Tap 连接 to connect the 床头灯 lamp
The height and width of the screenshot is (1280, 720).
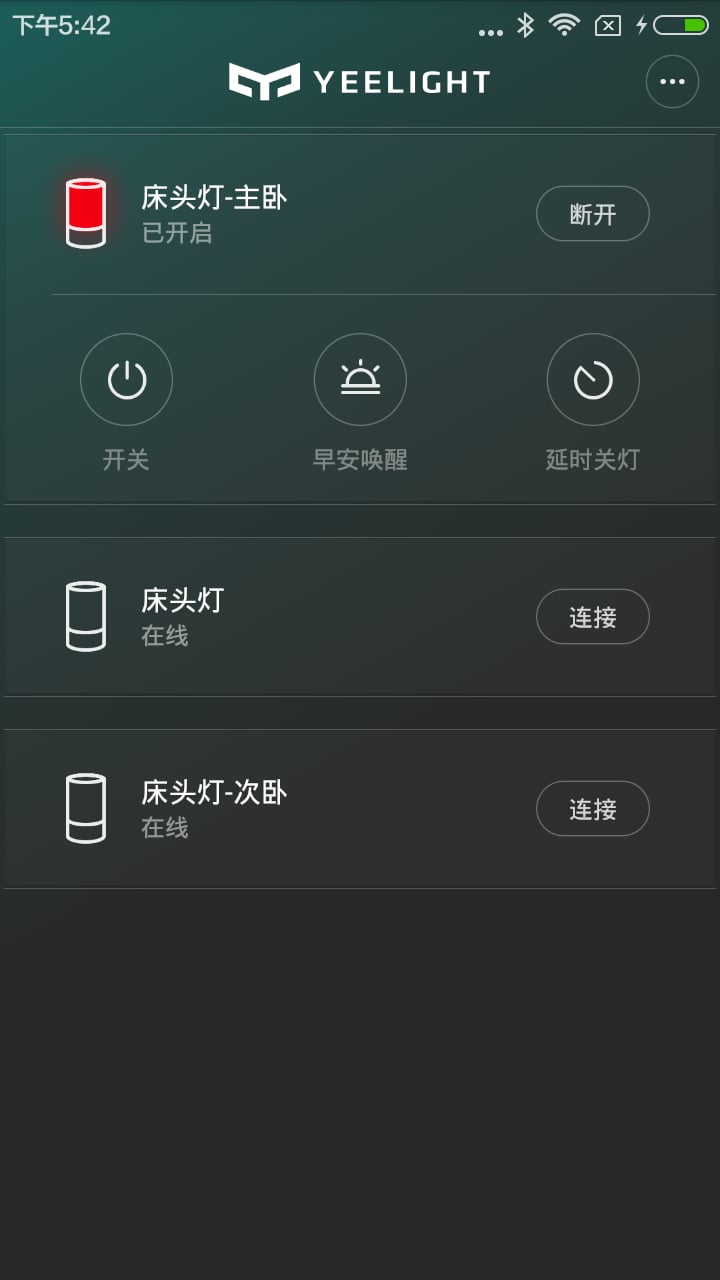click(x=593, y=617)
